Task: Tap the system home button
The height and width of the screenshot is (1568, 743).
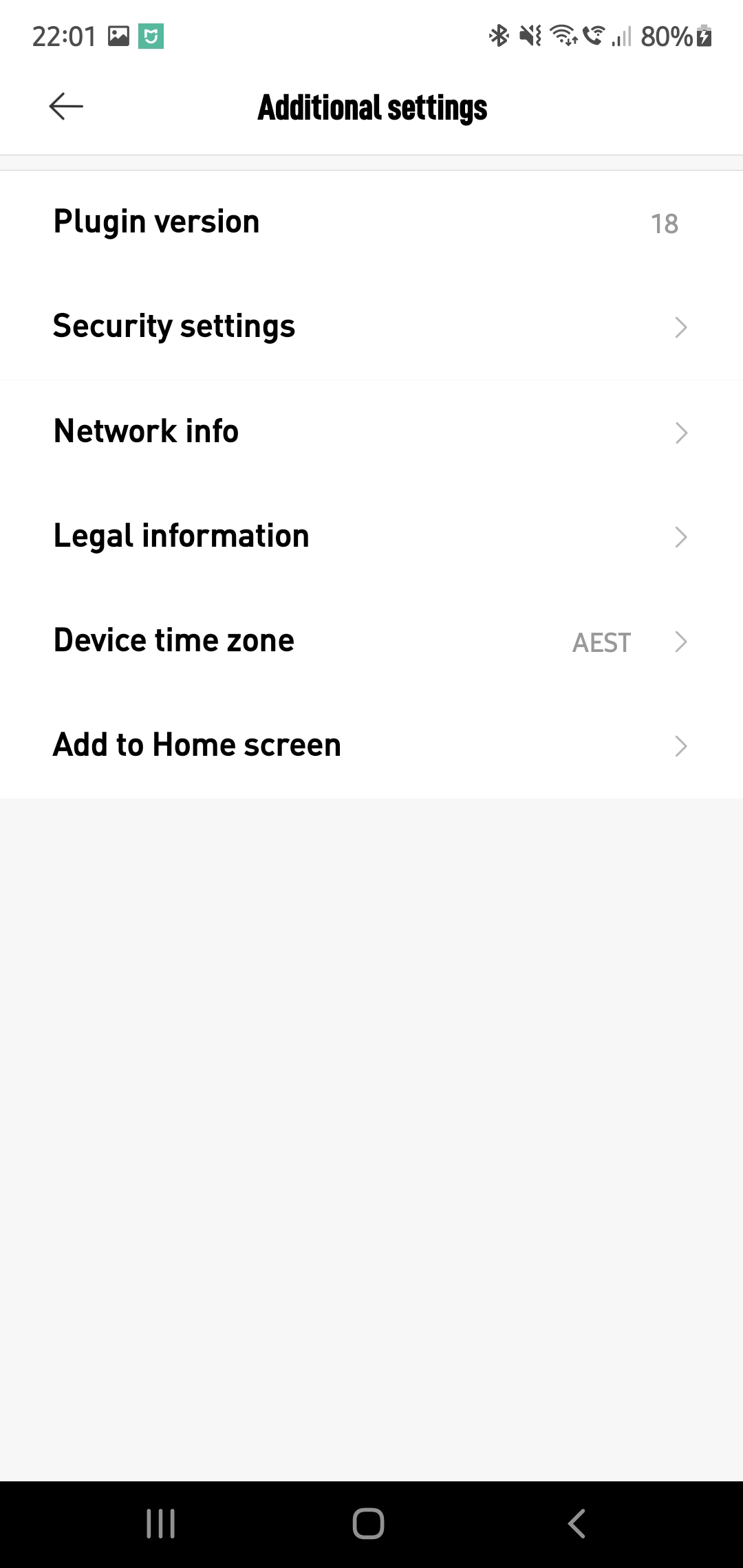Action: [x=368, y=1523]
